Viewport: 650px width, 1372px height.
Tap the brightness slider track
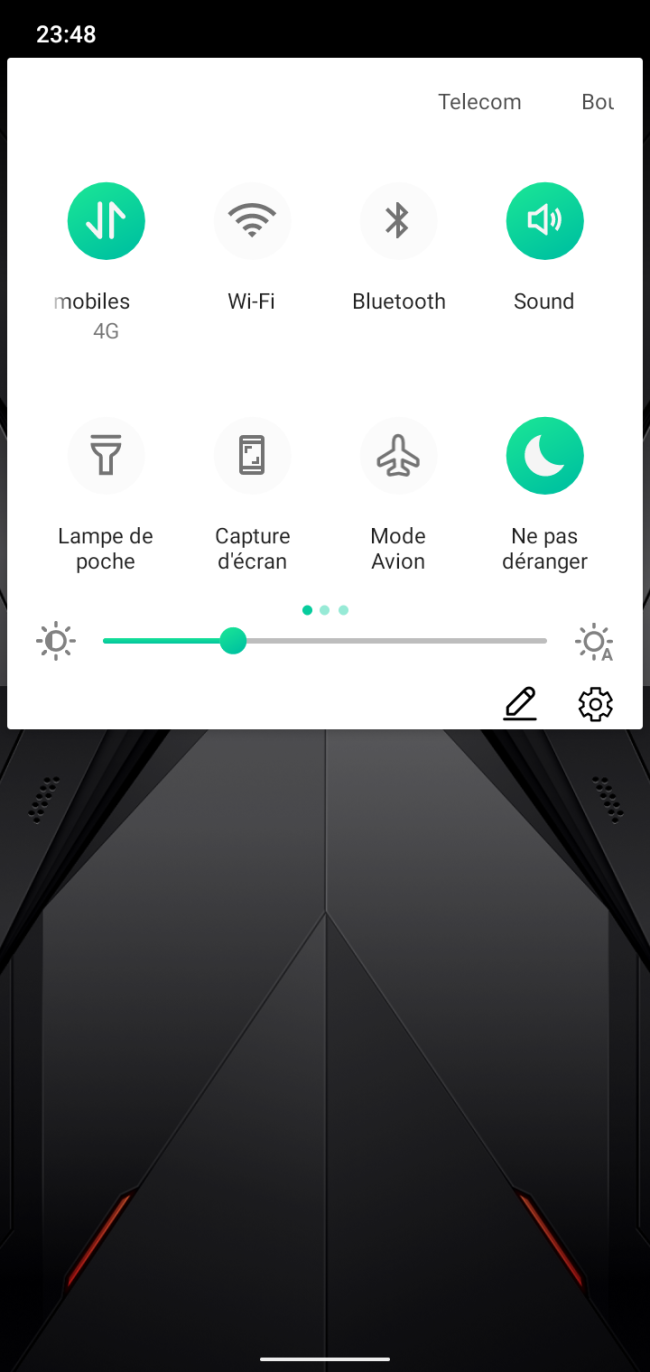(325, 641)
